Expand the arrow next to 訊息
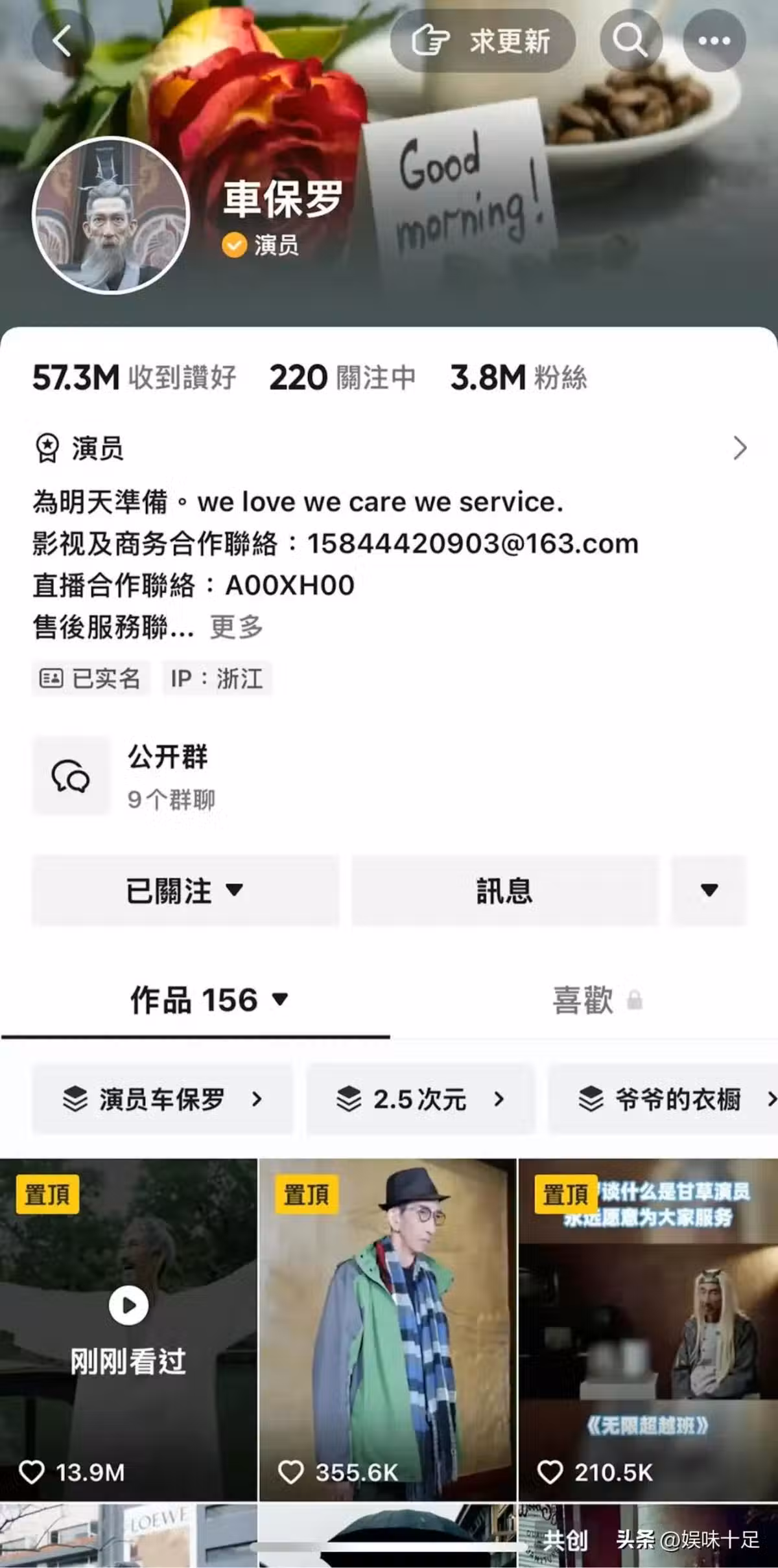778x1568 pixels. (709, 890)
